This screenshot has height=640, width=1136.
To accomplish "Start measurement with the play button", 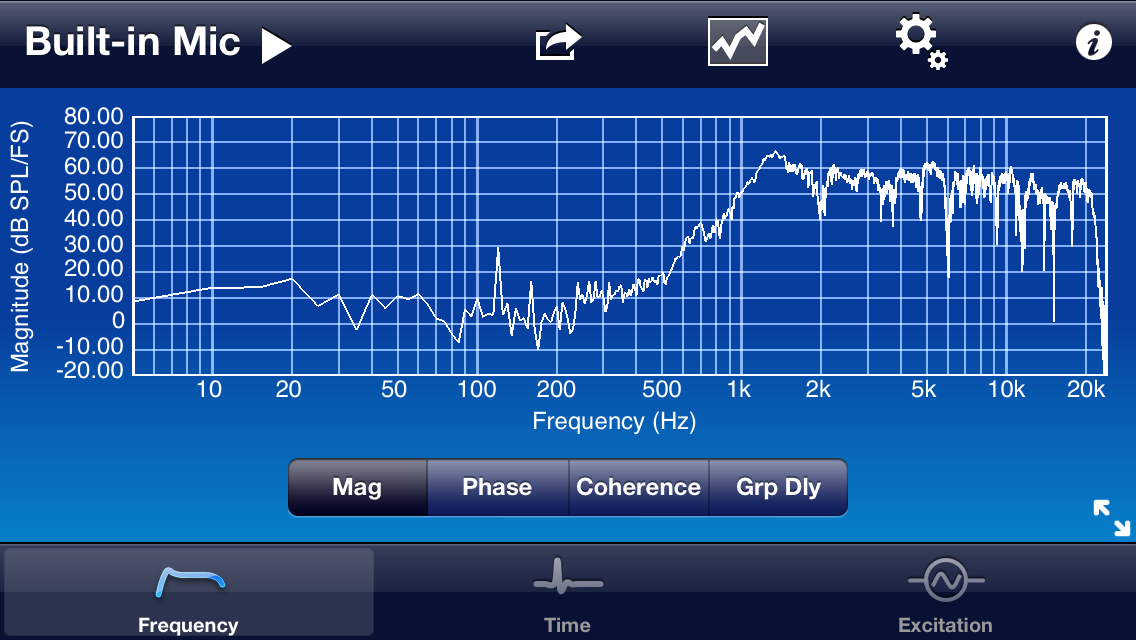I will click(x=276, y=45).
